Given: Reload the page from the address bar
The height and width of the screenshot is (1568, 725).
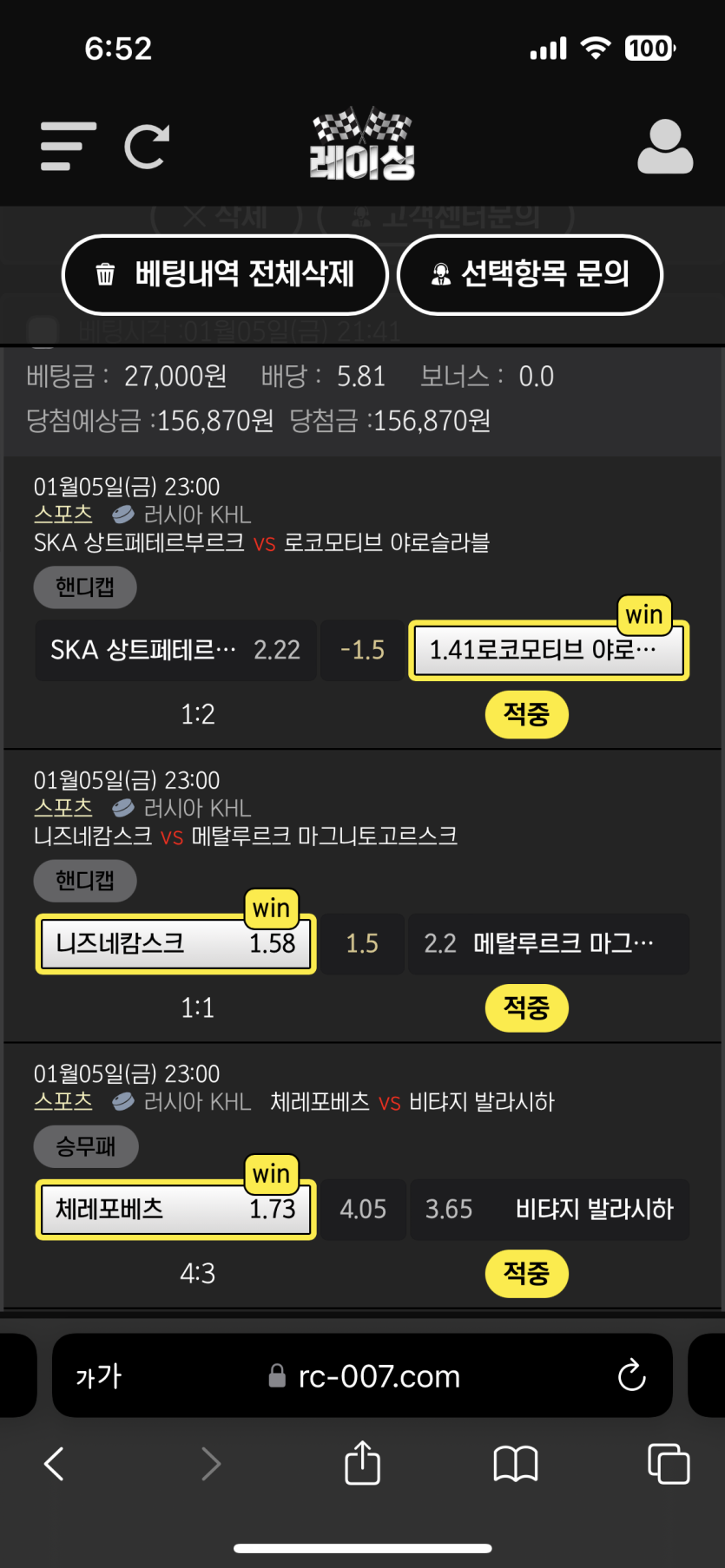Looking at the screenshot, I should [x=631, y=1375].
